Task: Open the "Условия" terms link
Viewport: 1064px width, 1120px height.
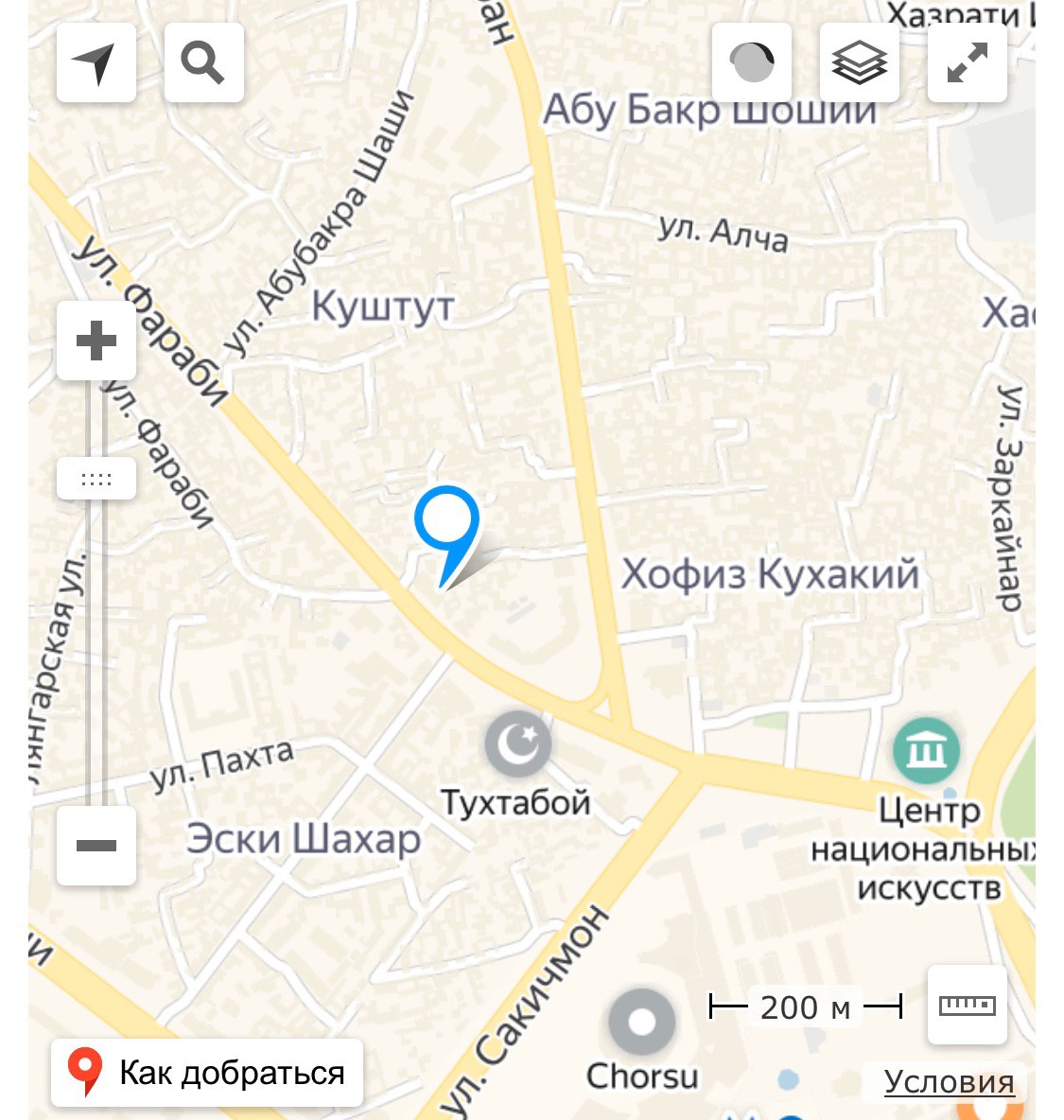Action: [949, 1081]
